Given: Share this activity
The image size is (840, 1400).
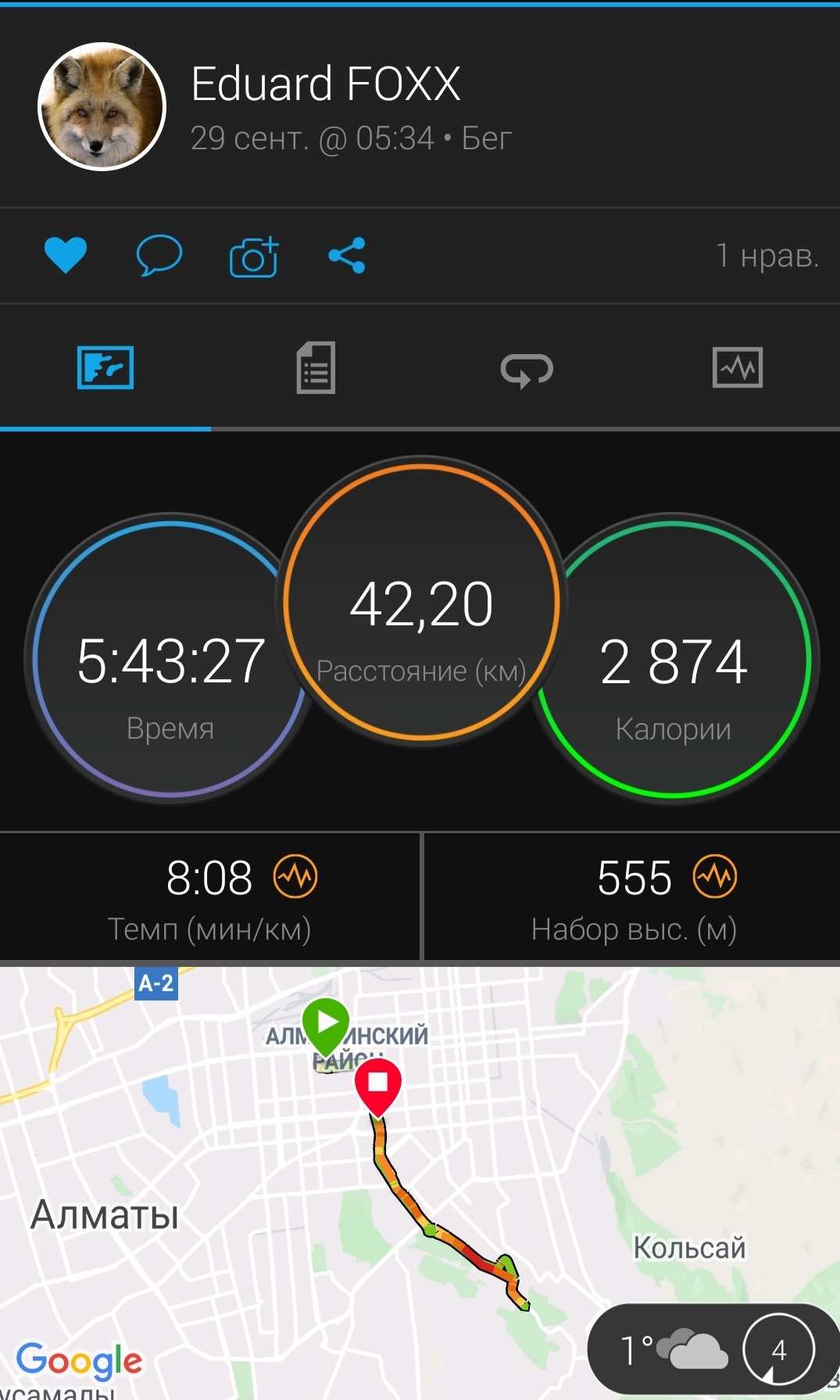Looking at the screenshot, I should tap(347, 256).
